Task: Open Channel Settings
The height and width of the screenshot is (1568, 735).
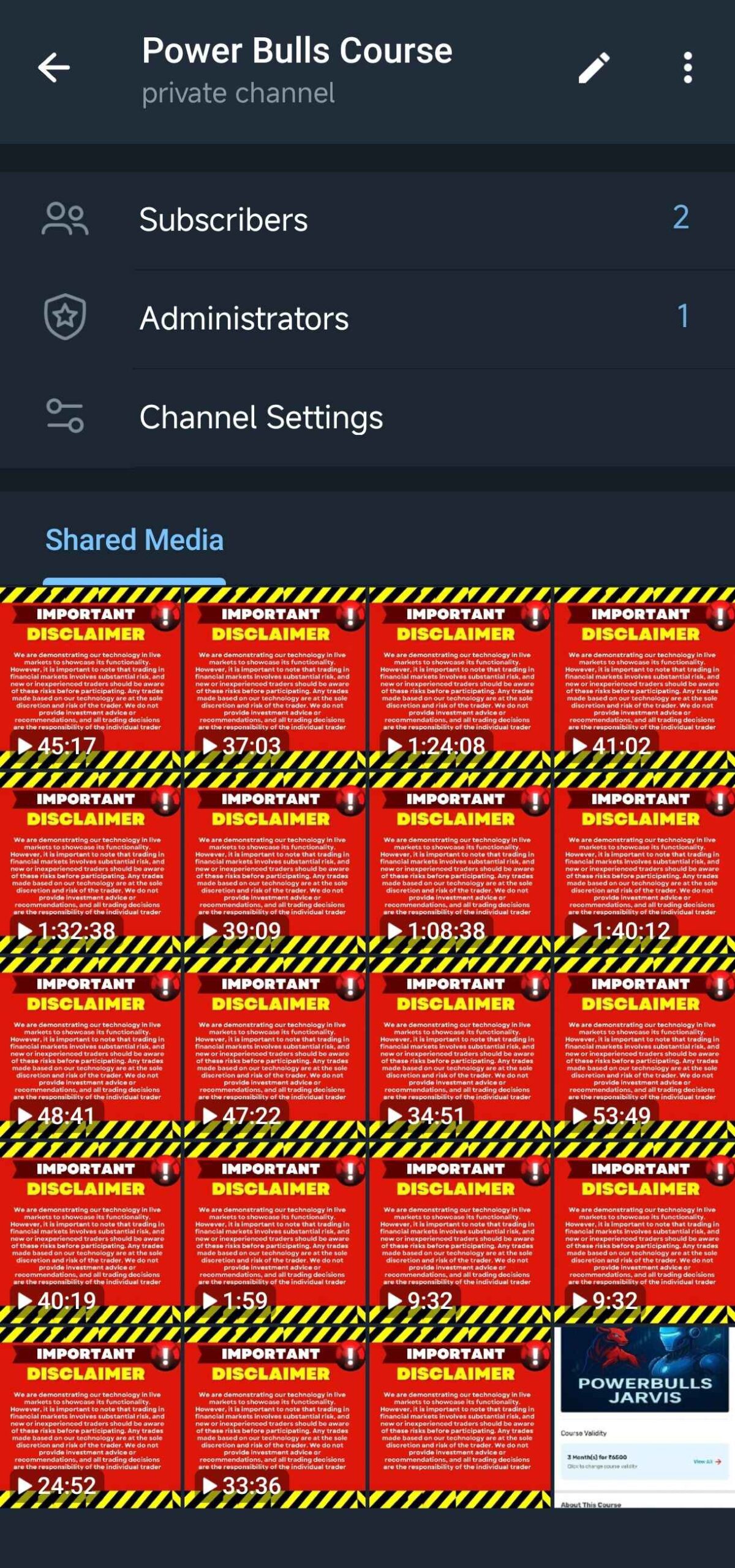Action: (367, 417)
